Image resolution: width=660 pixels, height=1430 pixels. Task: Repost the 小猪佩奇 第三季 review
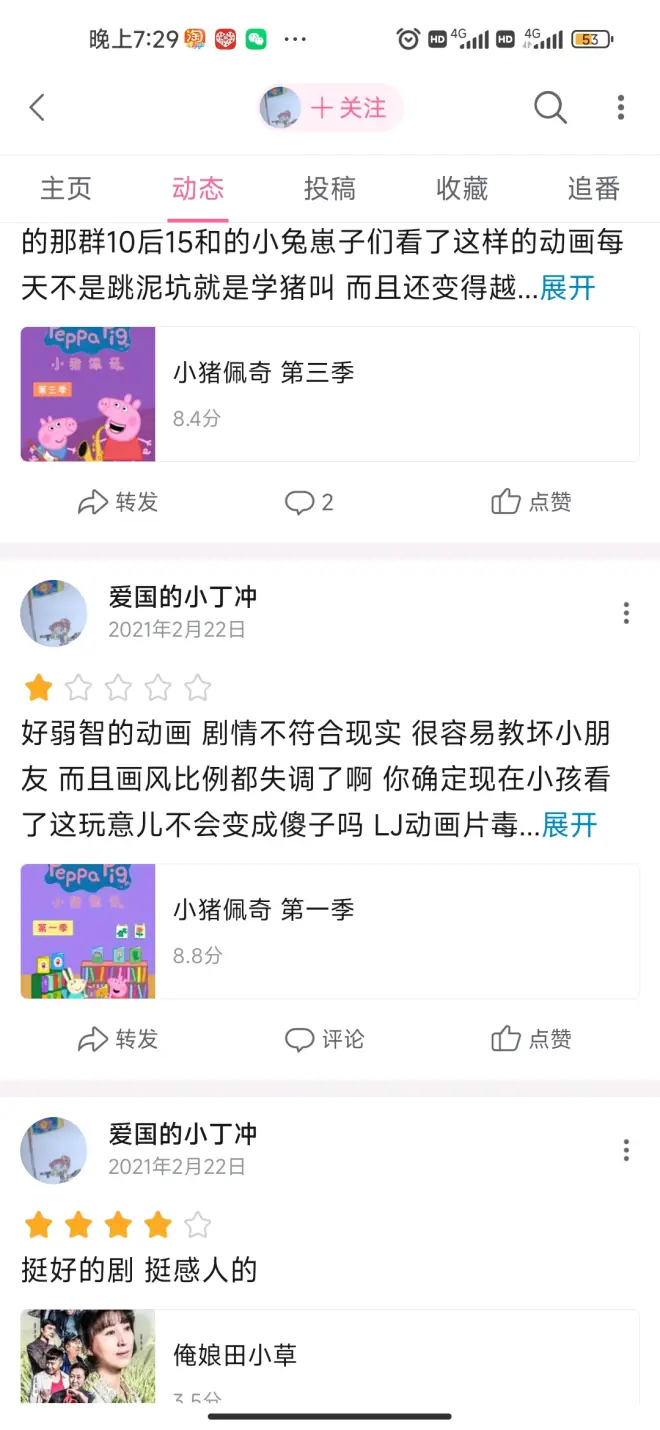(118, 502)
